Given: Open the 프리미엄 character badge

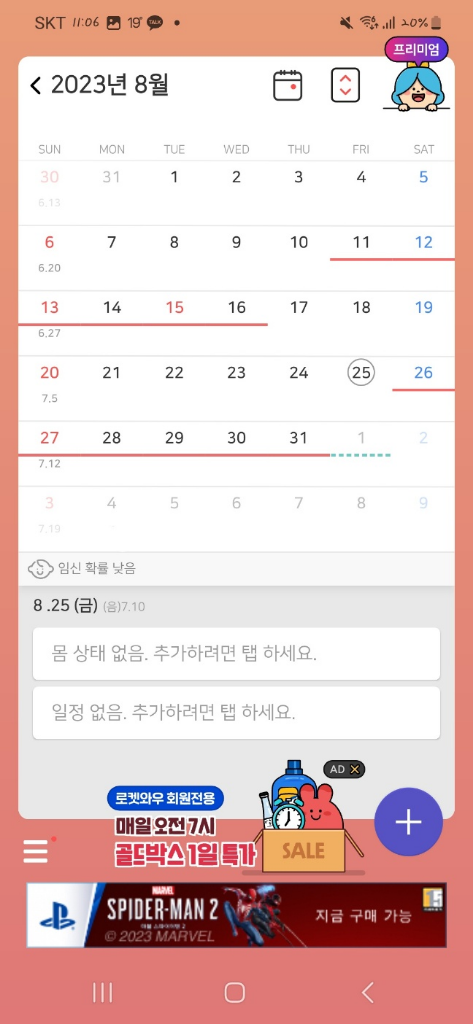Looking at the screenshot, I should click(417, 74).
